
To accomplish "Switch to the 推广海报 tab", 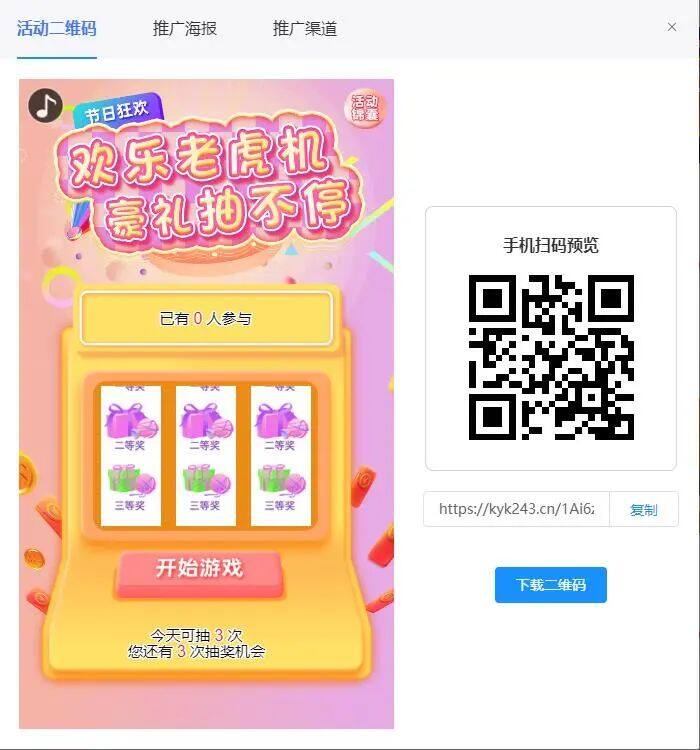I will (x=185, y=28).
